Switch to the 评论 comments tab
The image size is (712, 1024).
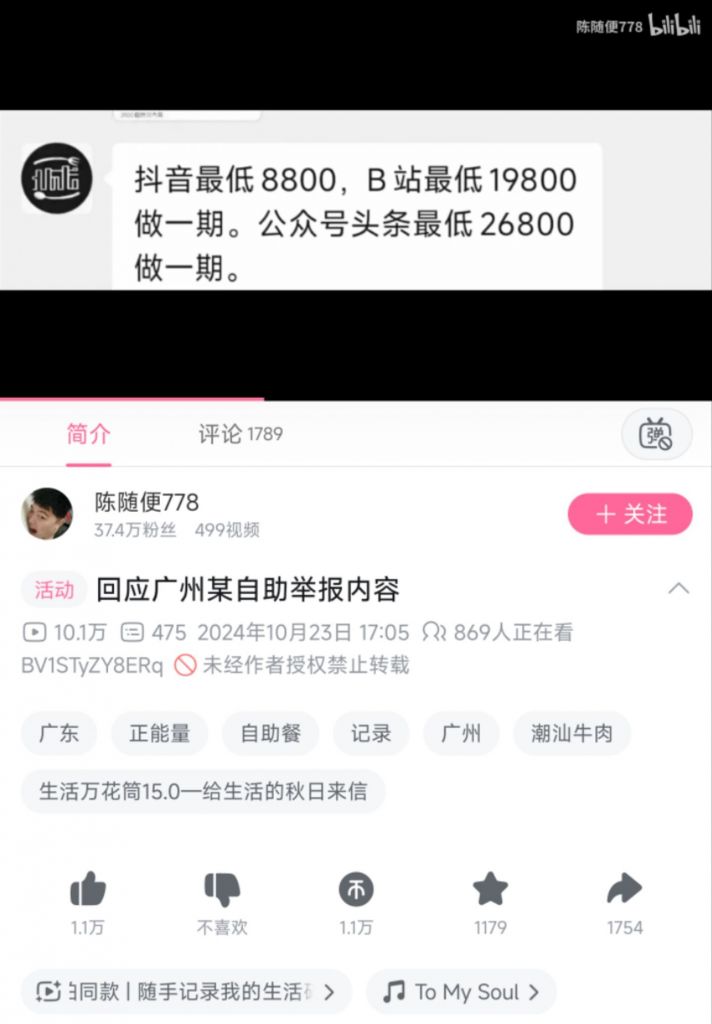[239, 434]
